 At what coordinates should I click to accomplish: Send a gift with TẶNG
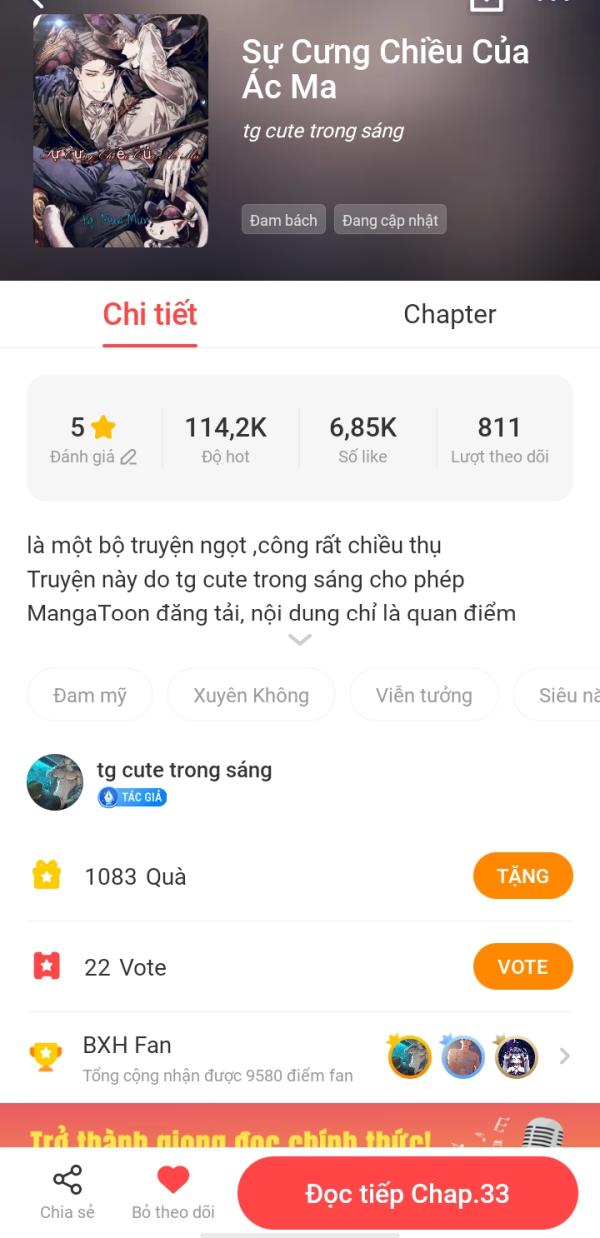522,876
